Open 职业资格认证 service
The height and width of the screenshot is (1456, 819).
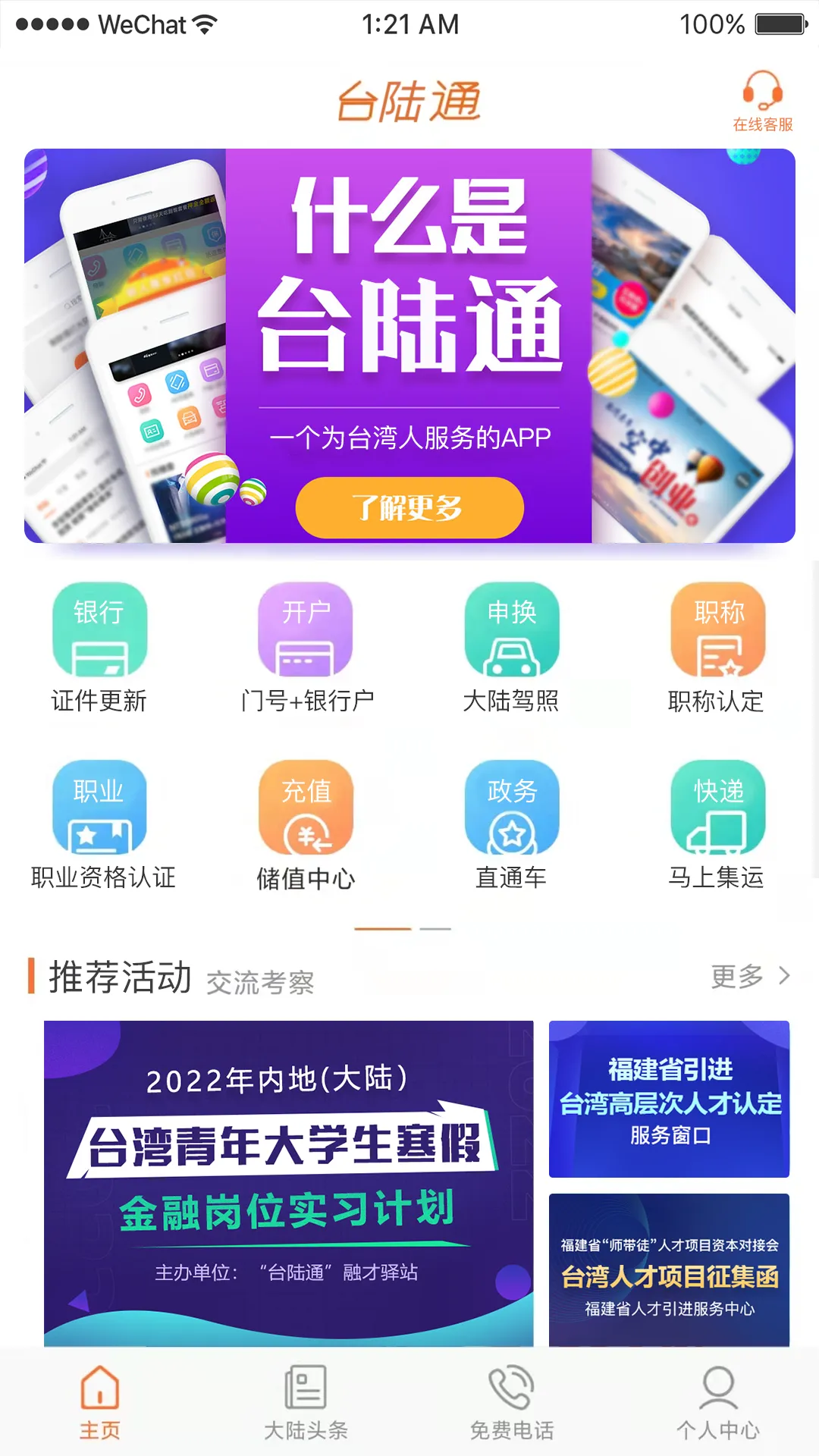tap(101, 826)
